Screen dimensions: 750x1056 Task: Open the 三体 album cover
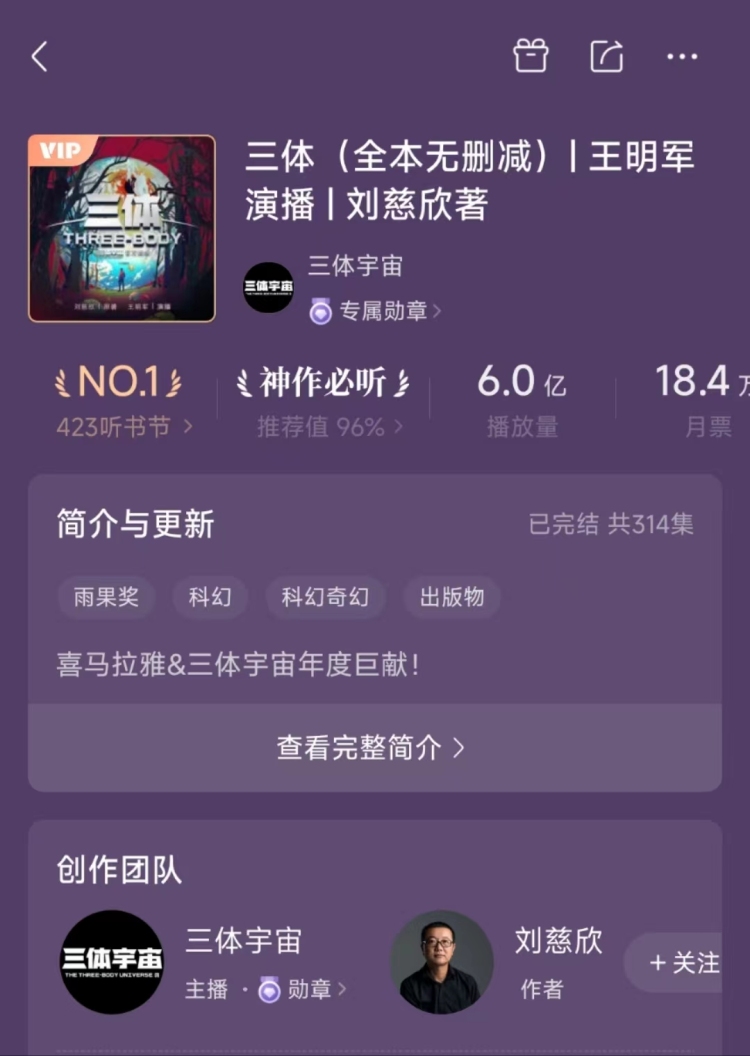tap(122, 229)
